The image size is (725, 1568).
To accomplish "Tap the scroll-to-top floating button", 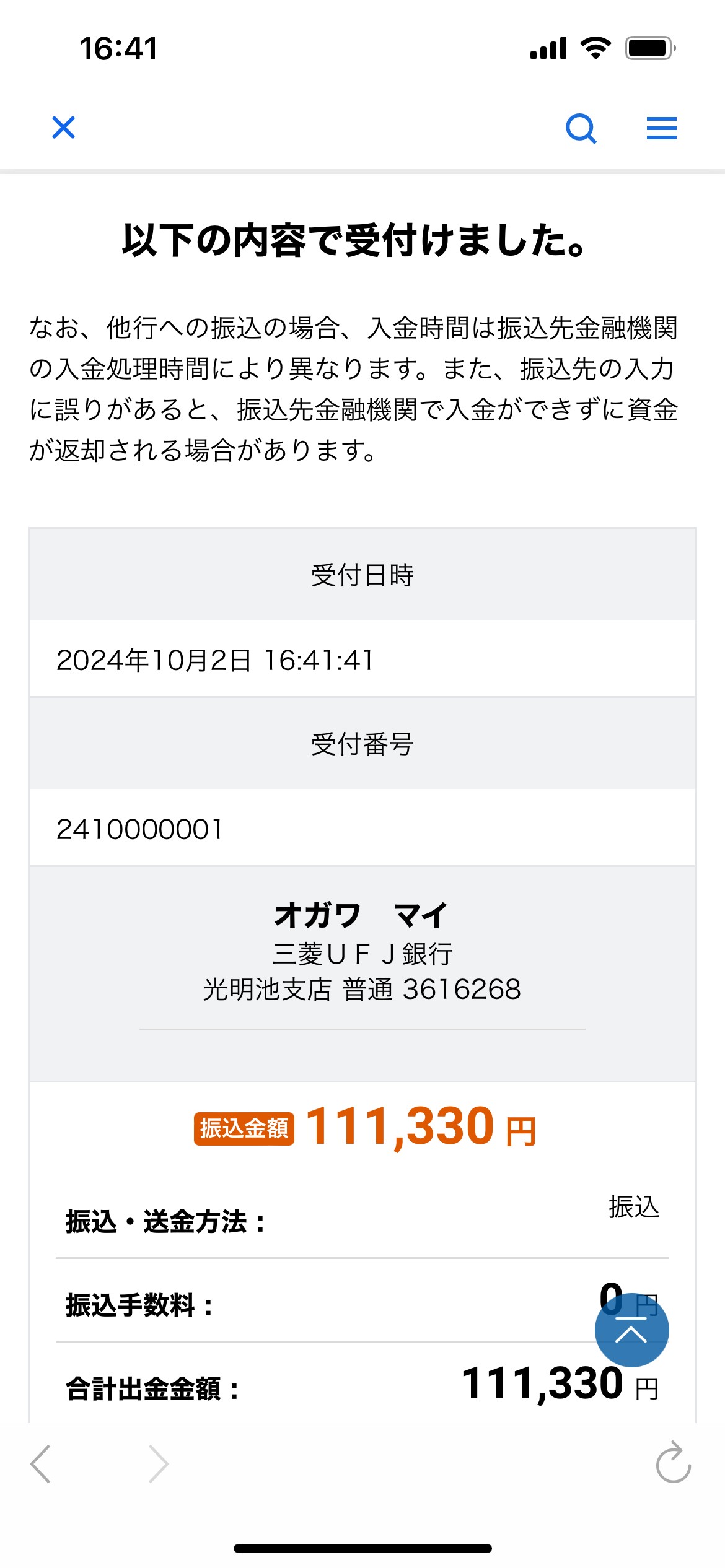I will coord(631,1330).
